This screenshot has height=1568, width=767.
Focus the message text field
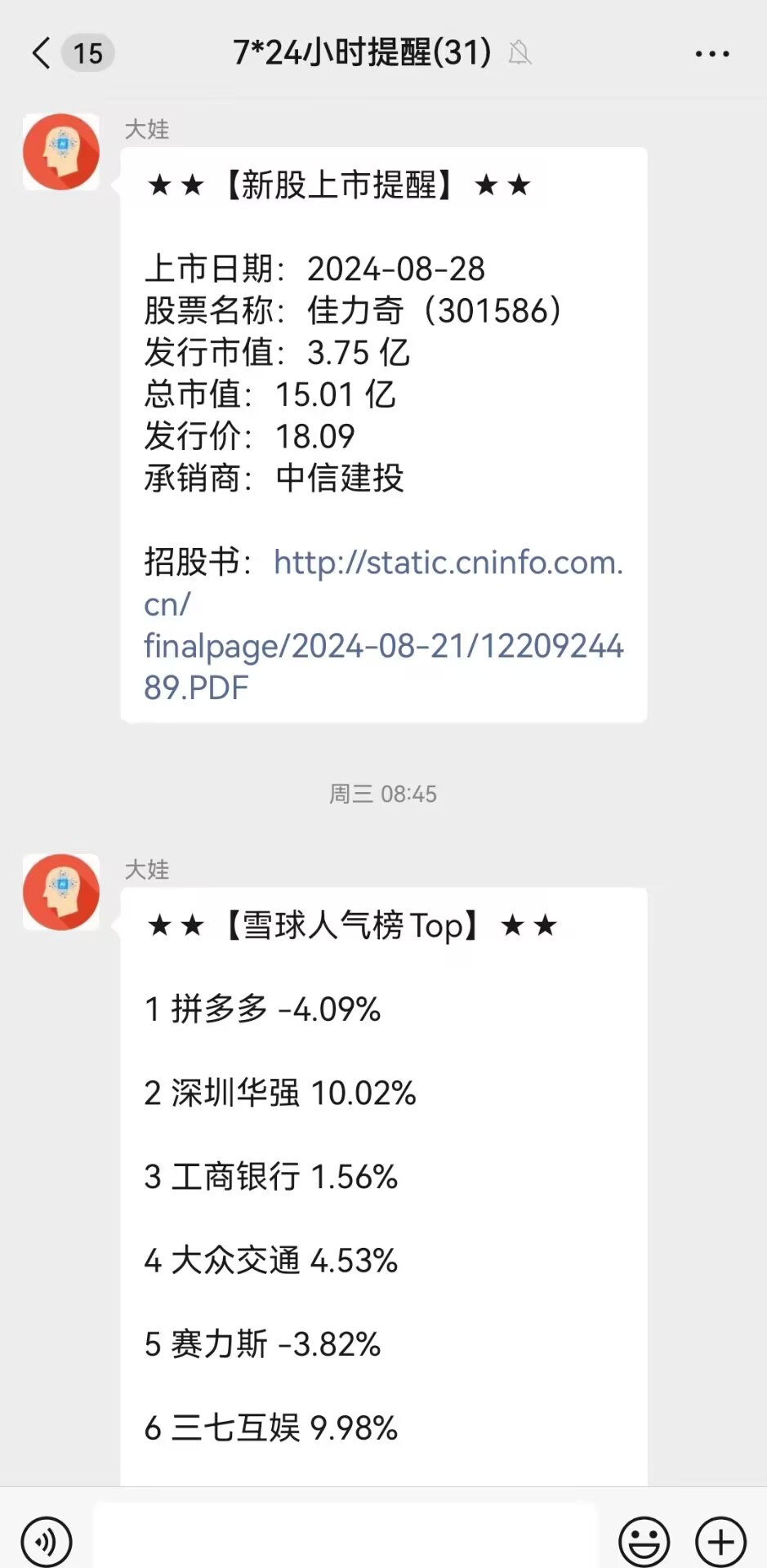click(346, 1538)
